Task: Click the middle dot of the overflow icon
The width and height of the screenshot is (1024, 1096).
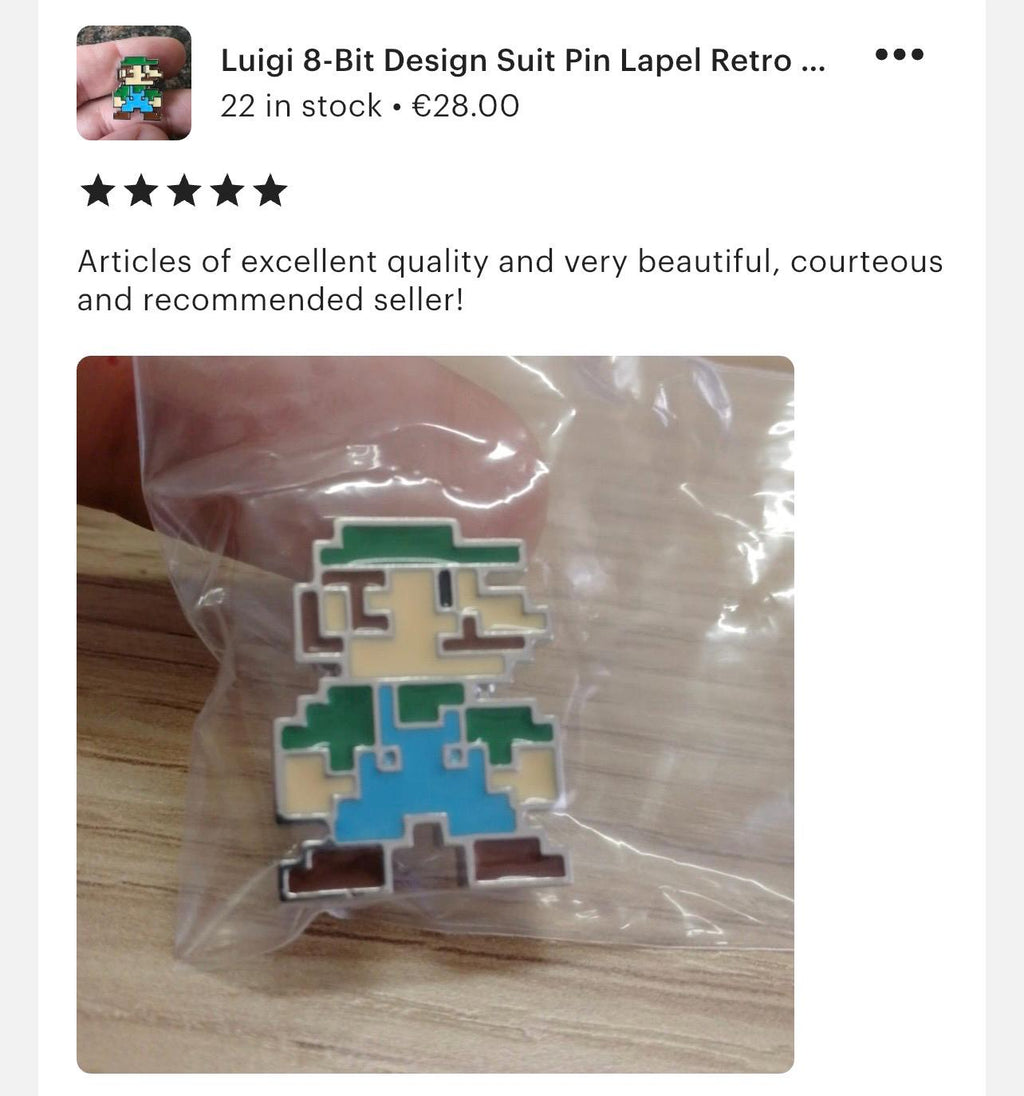Action: tap(901, 56)
